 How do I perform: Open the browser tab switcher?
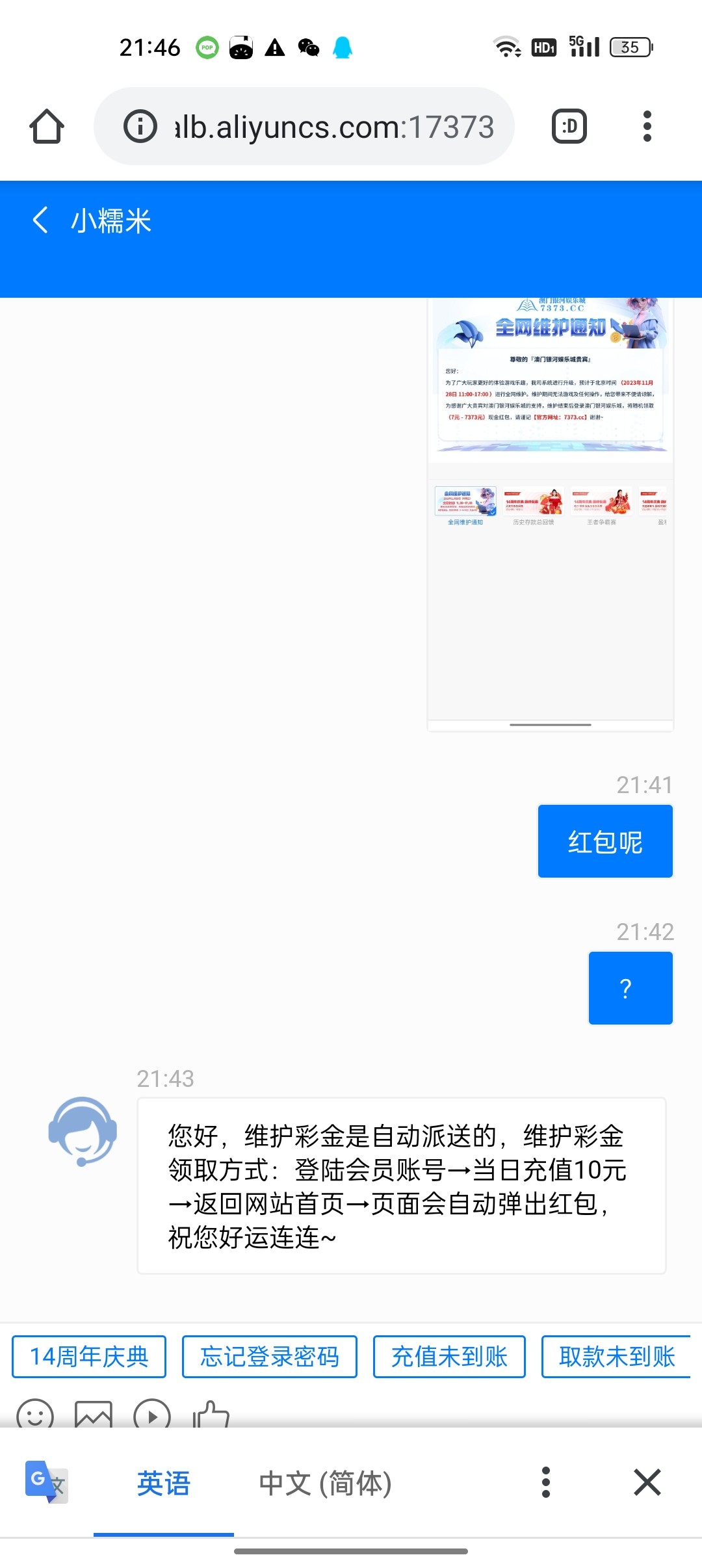click(x=569, y=126)
